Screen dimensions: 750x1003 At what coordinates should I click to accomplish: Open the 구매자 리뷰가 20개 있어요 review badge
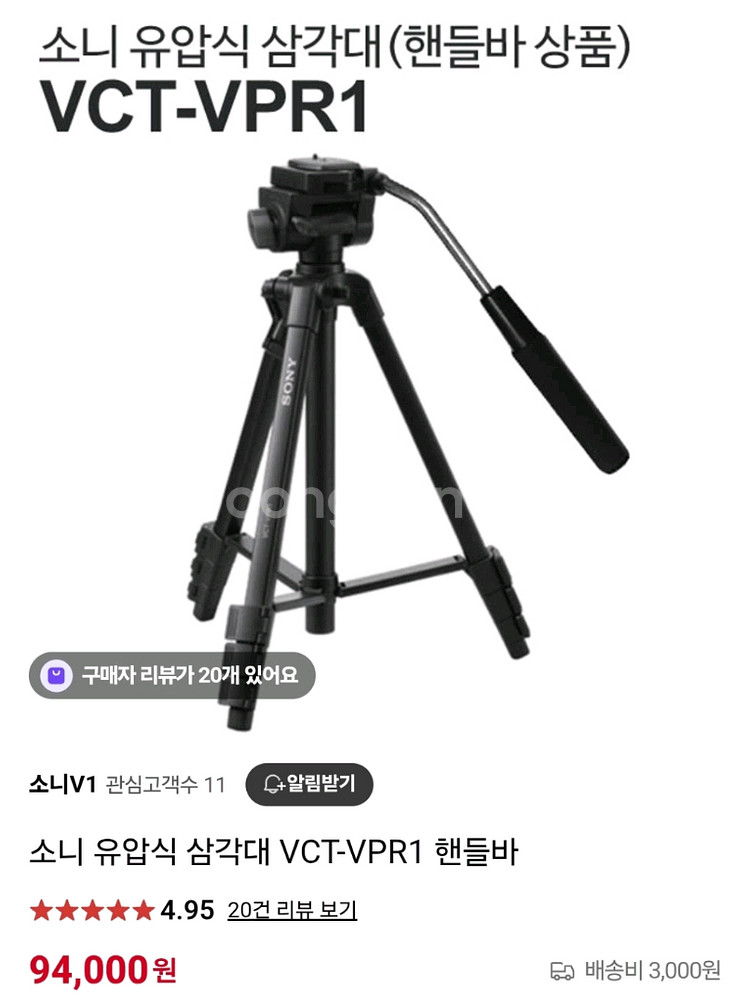tap(172, 675)
